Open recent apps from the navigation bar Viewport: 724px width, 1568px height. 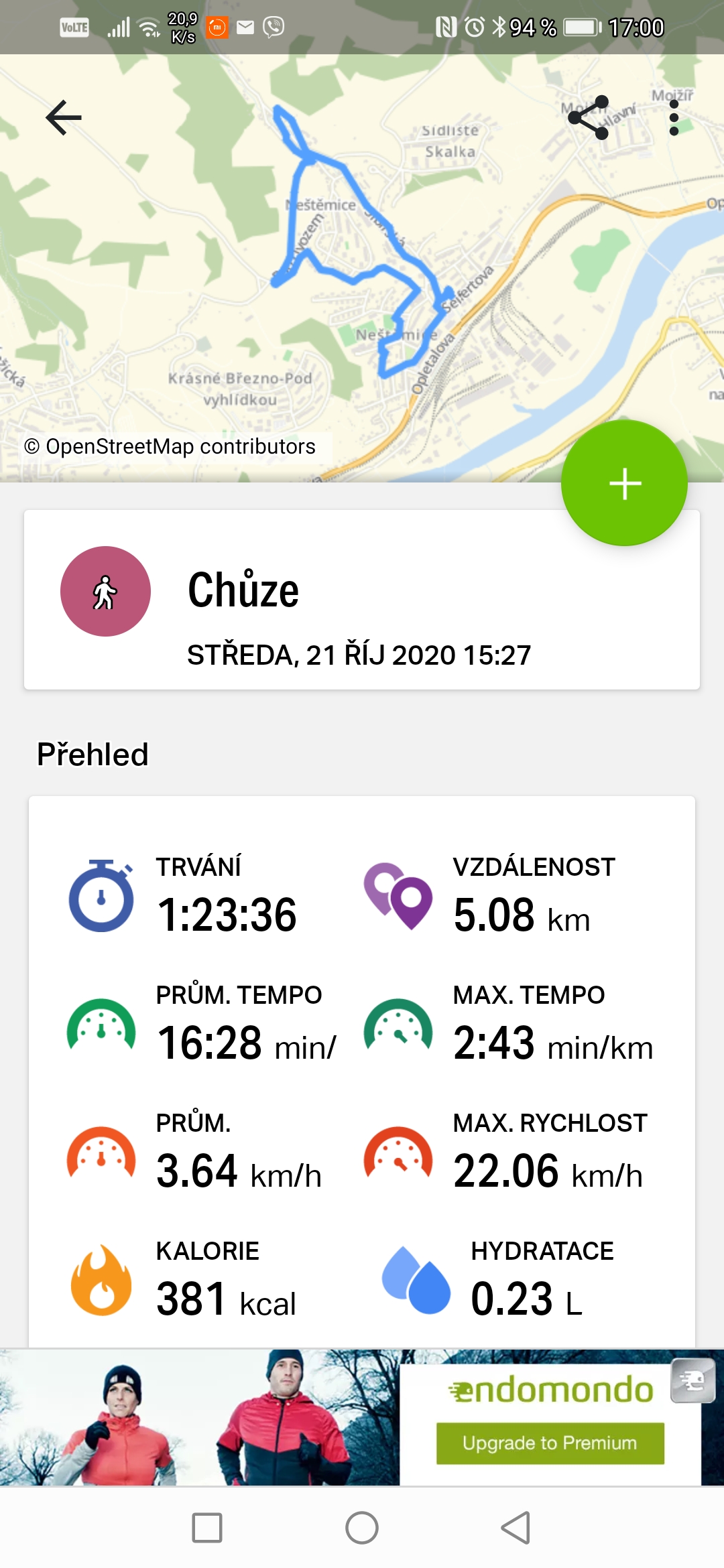(x=207, y=1528)
